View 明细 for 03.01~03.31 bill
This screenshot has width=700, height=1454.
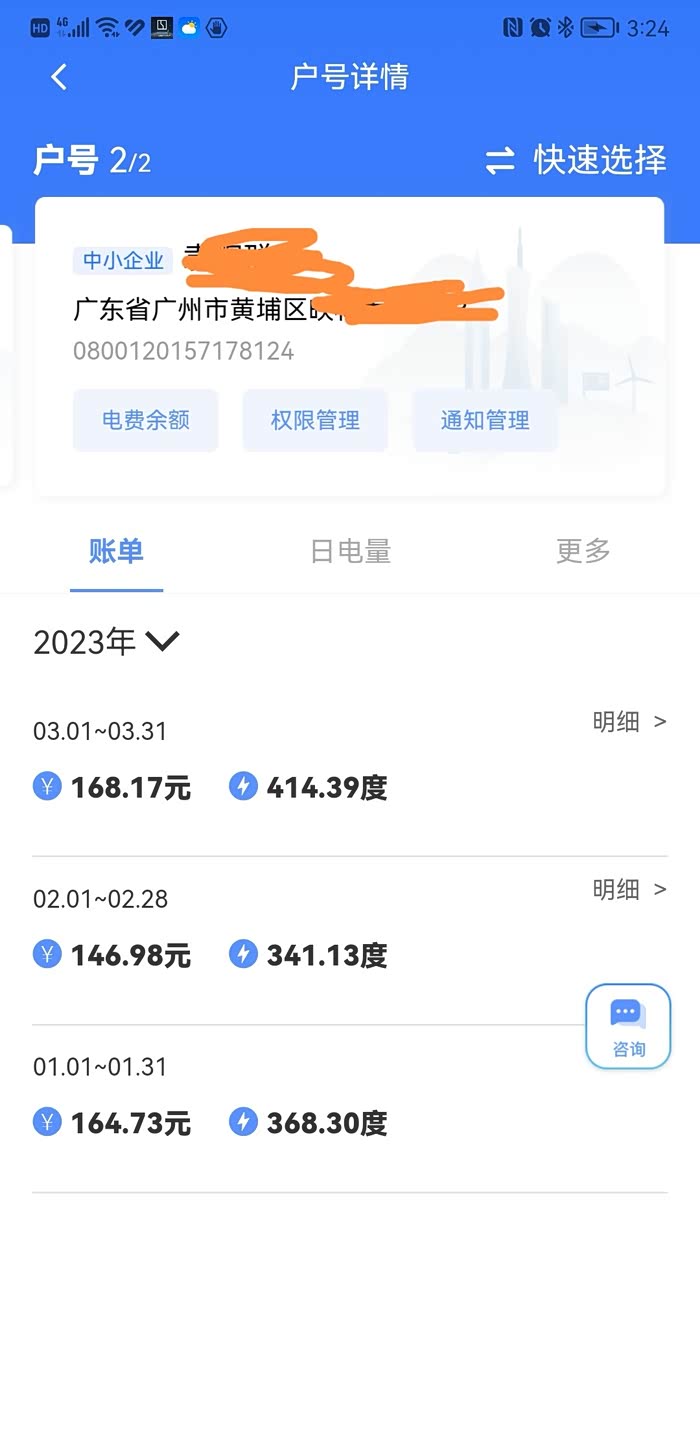tap(629, 722)
